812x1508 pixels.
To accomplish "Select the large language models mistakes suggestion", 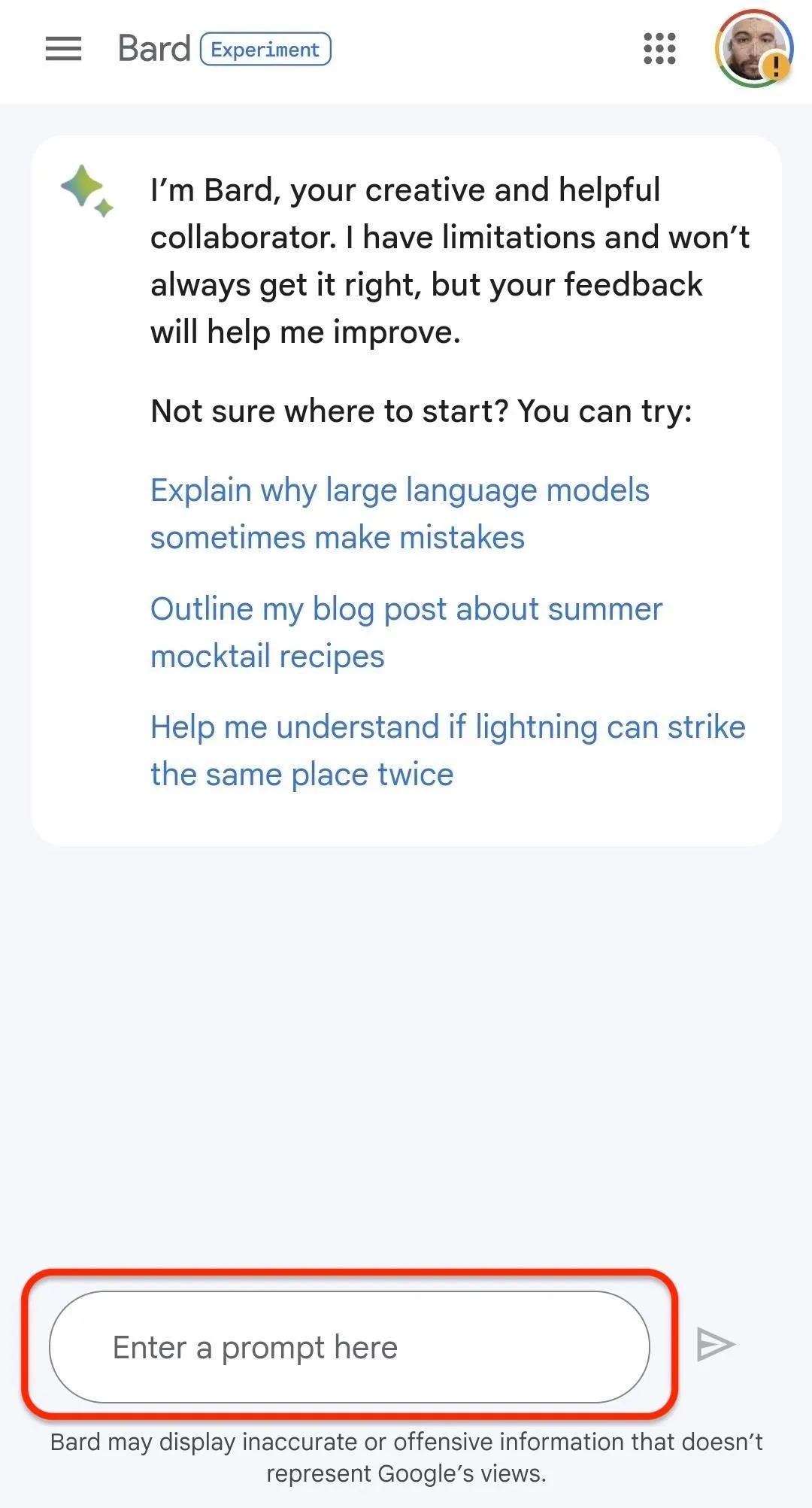I will coord(399,514).
